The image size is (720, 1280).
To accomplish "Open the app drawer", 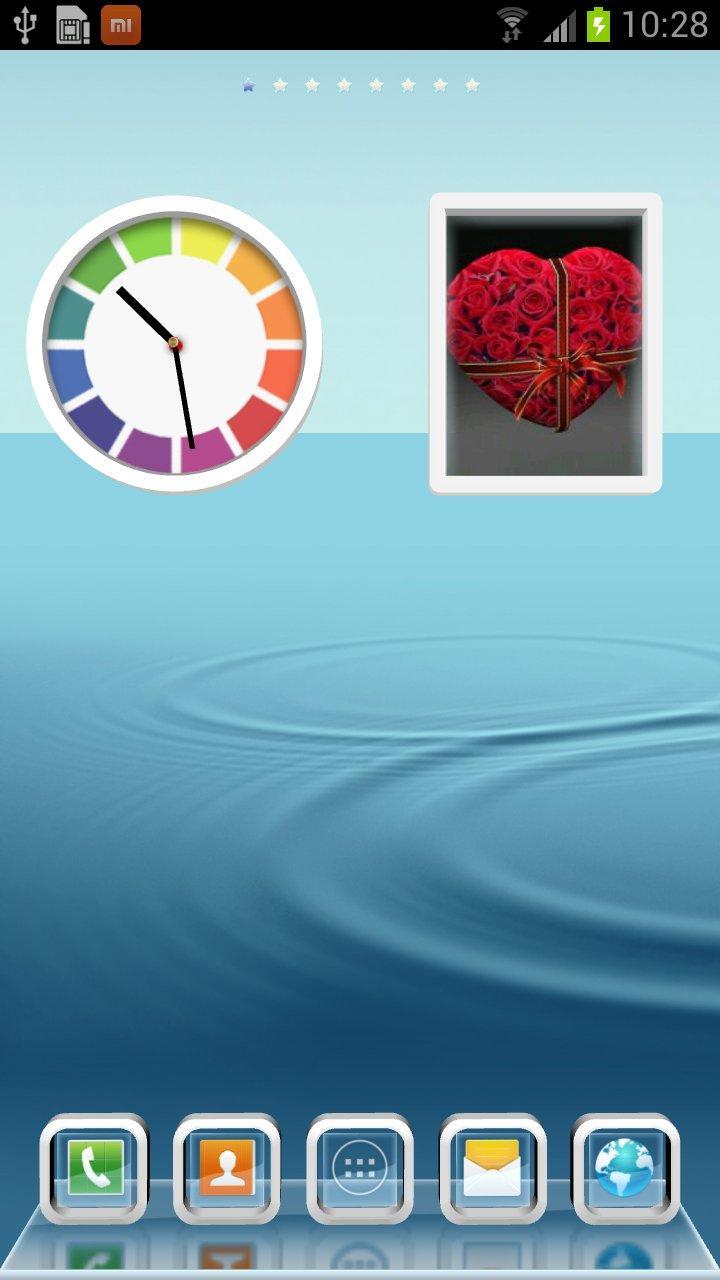I will [x=360, y=1168].
